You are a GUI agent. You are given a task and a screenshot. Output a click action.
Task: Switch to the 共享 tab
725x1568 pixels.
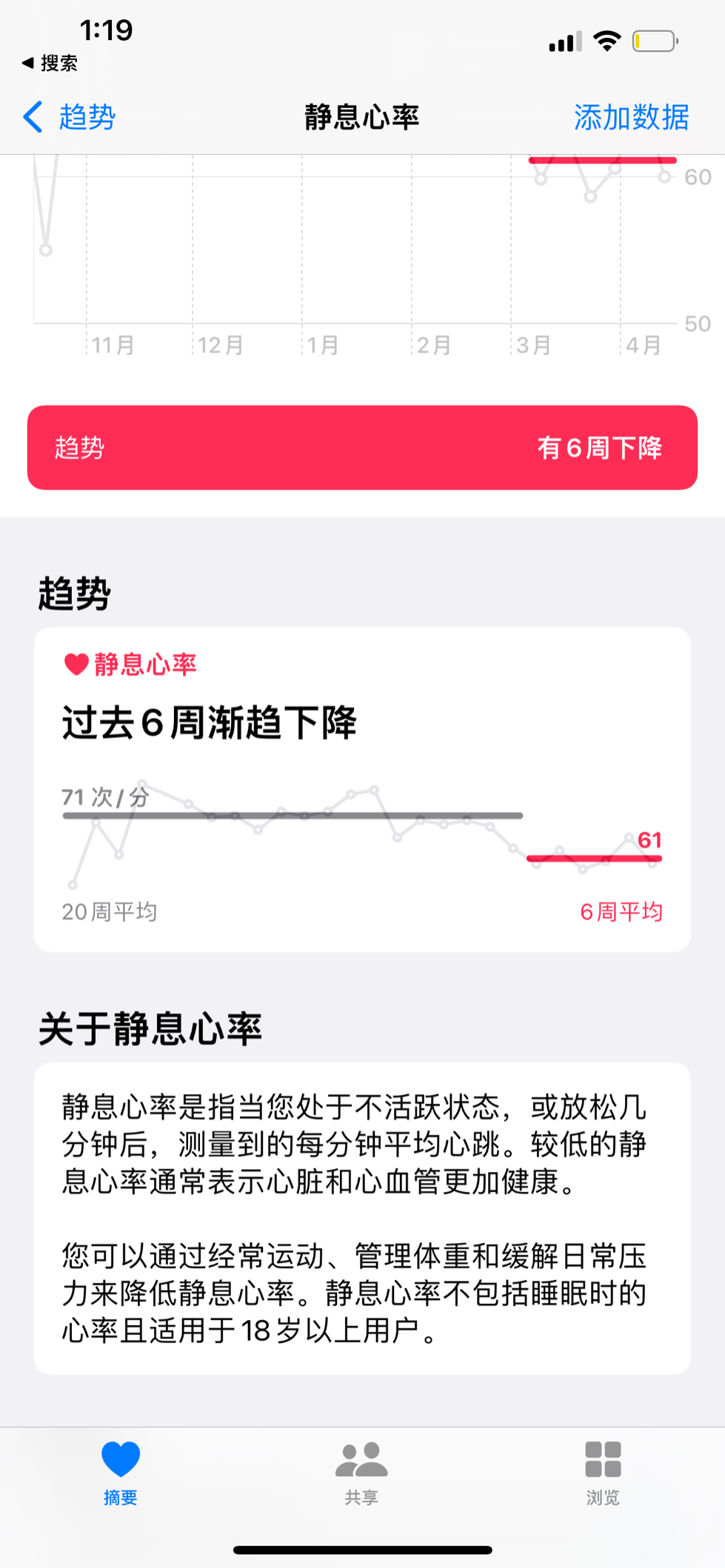point(361,1473)
